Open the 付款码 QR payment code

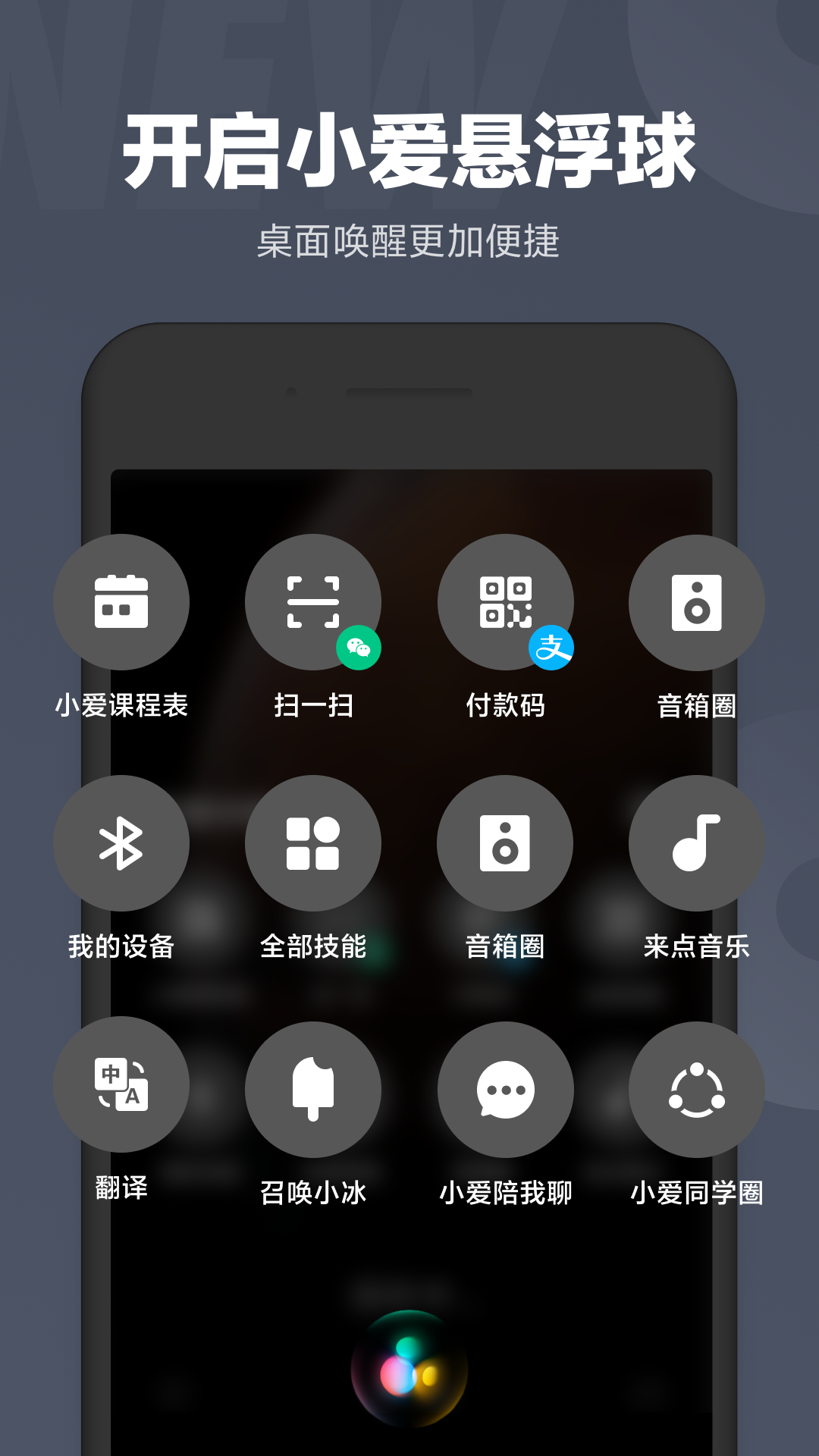[506, 601]
